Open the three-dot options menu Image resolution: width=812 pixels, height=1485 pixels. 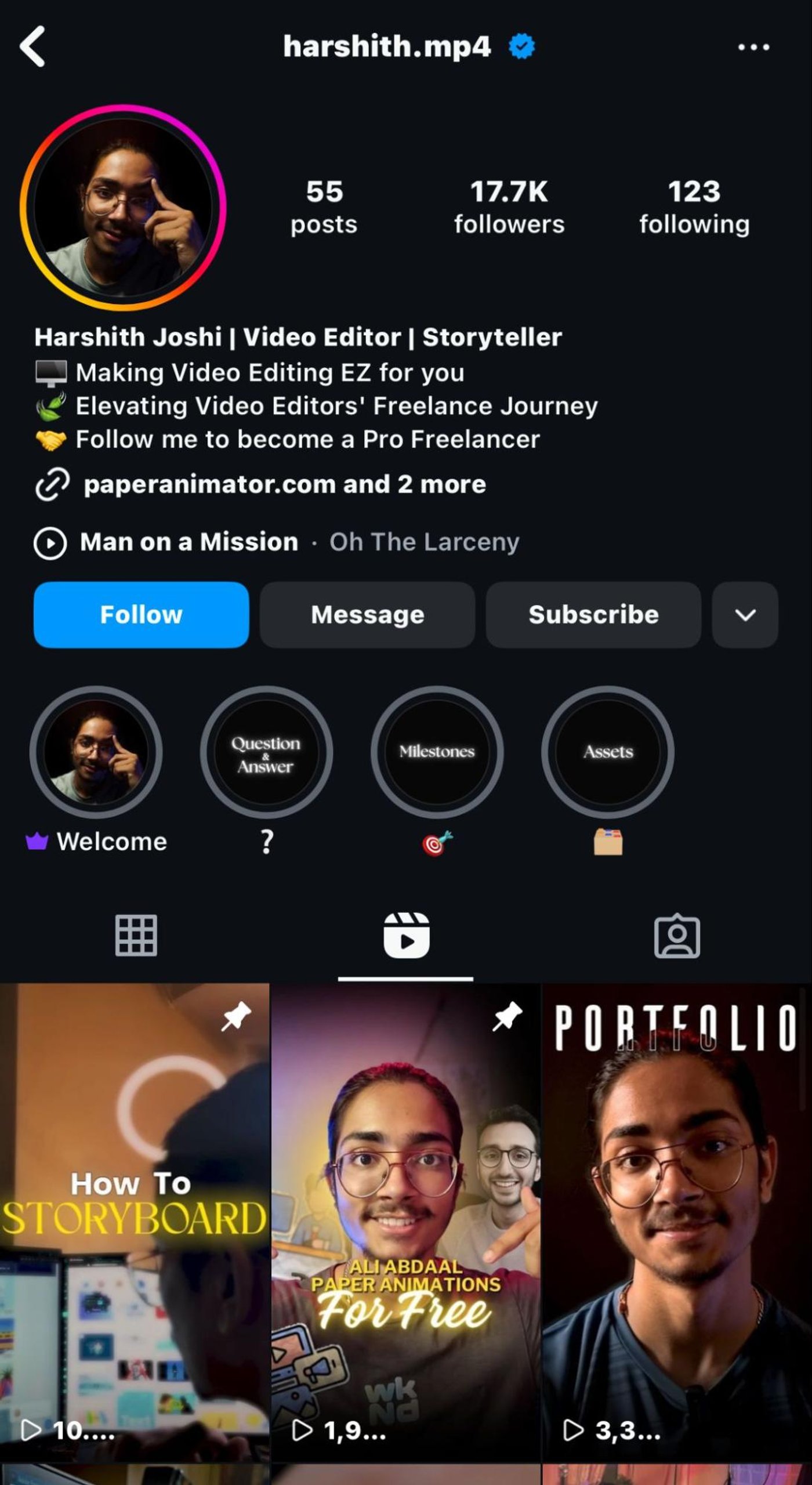[753, 48]
